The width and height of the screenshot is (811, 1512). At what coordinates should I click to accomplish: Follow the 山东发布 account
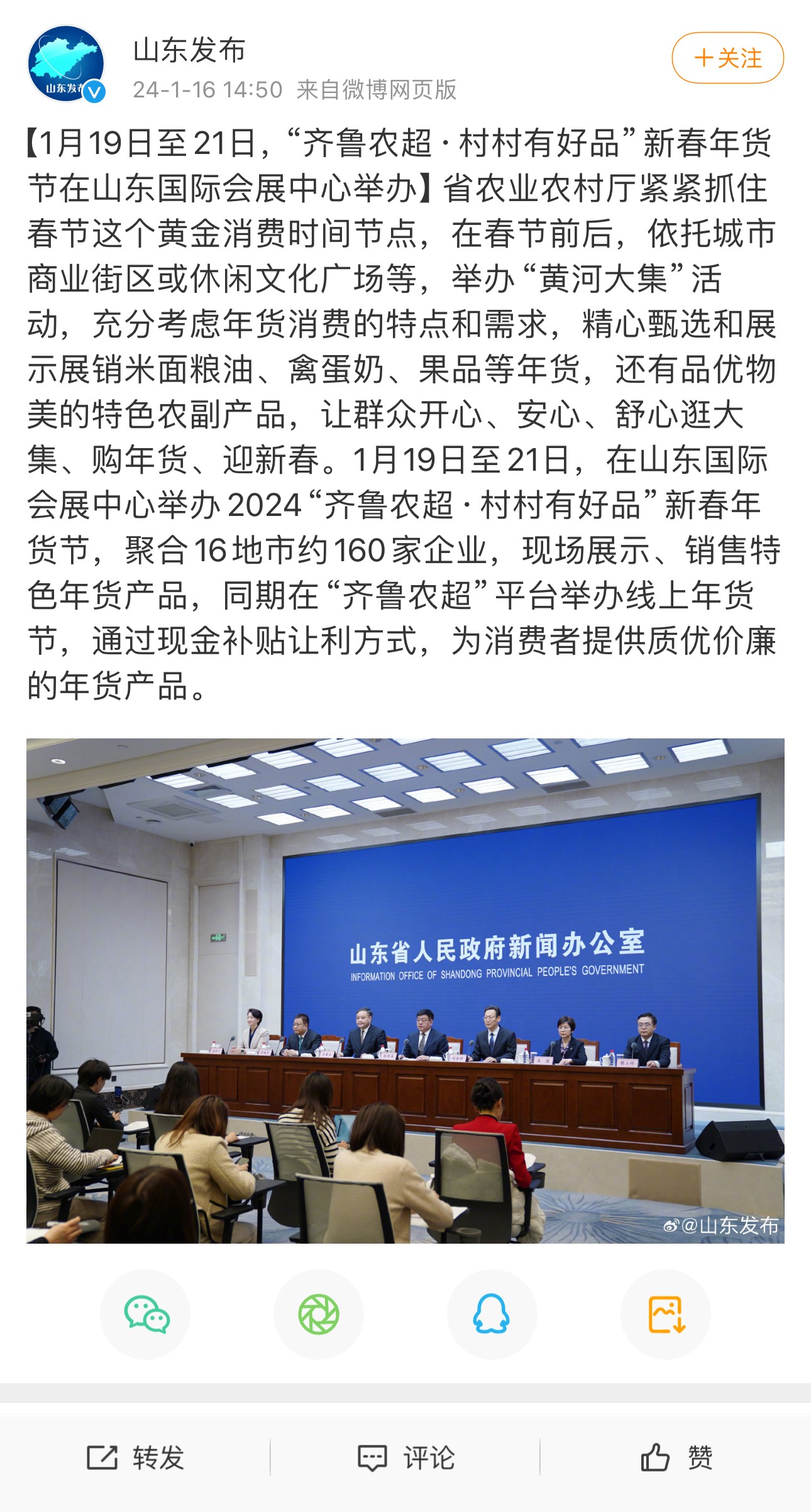(727, 58)
